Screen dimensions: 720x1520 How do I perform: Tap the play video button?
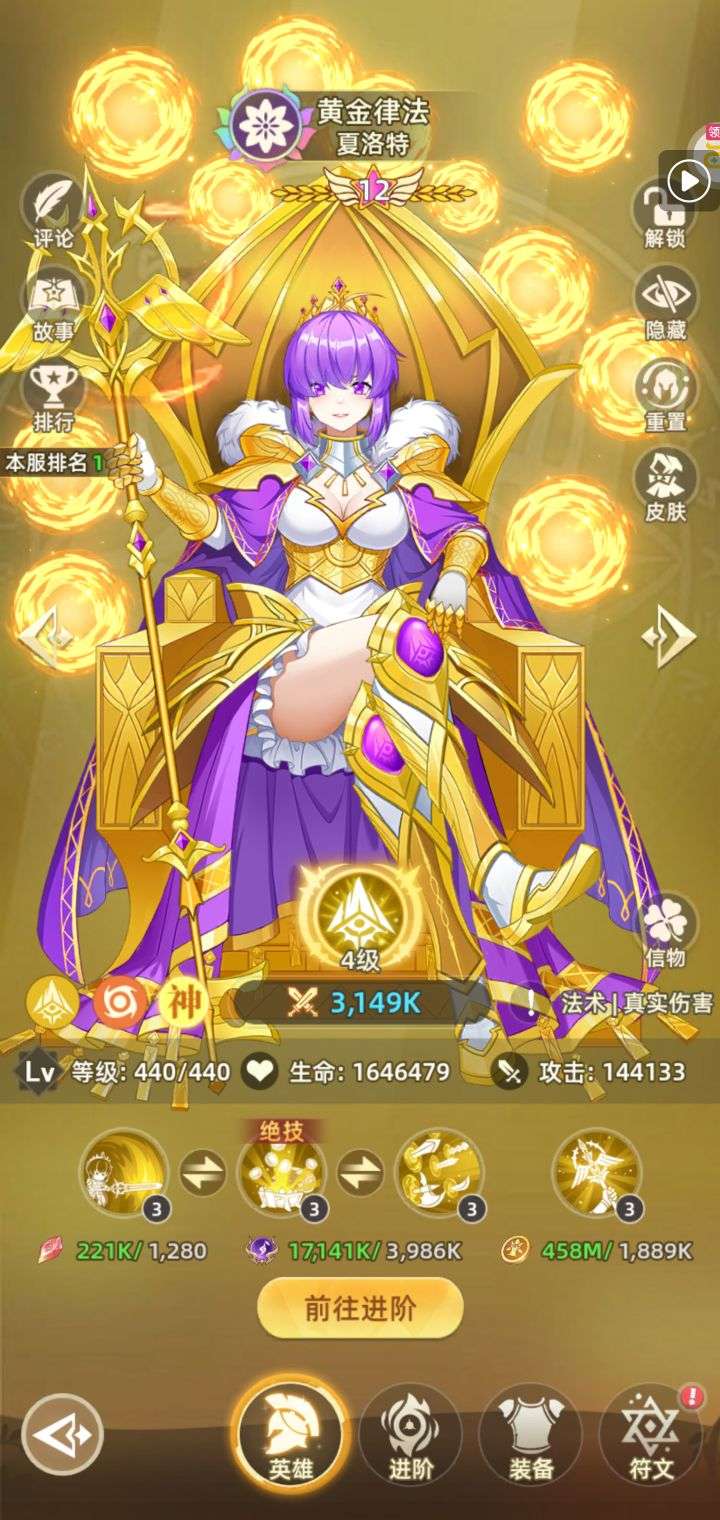click(x=689, y=181)
